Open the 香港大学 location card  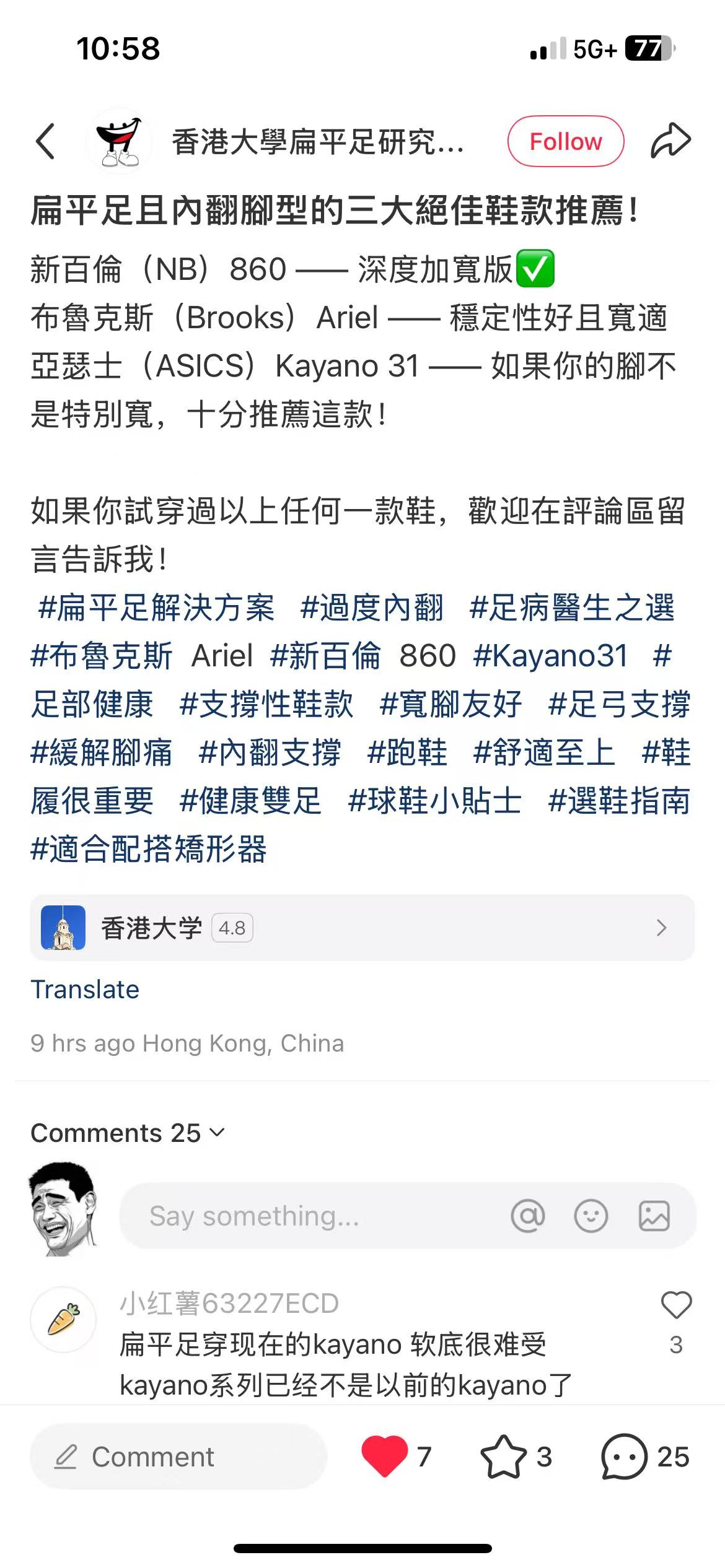[362, 928]
